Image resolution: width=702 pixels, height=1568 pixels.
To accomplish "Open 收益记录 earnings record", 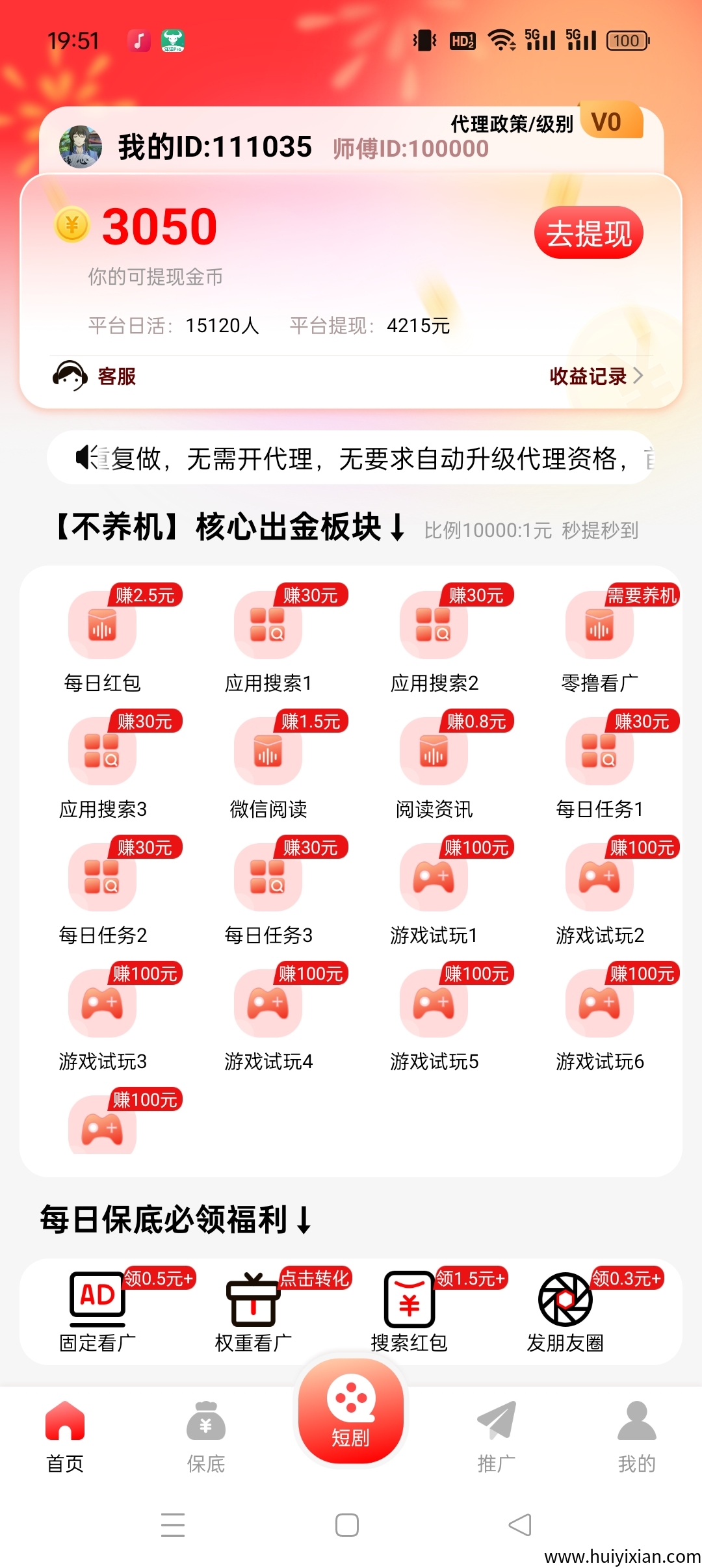I will click(x=595, y=376).
